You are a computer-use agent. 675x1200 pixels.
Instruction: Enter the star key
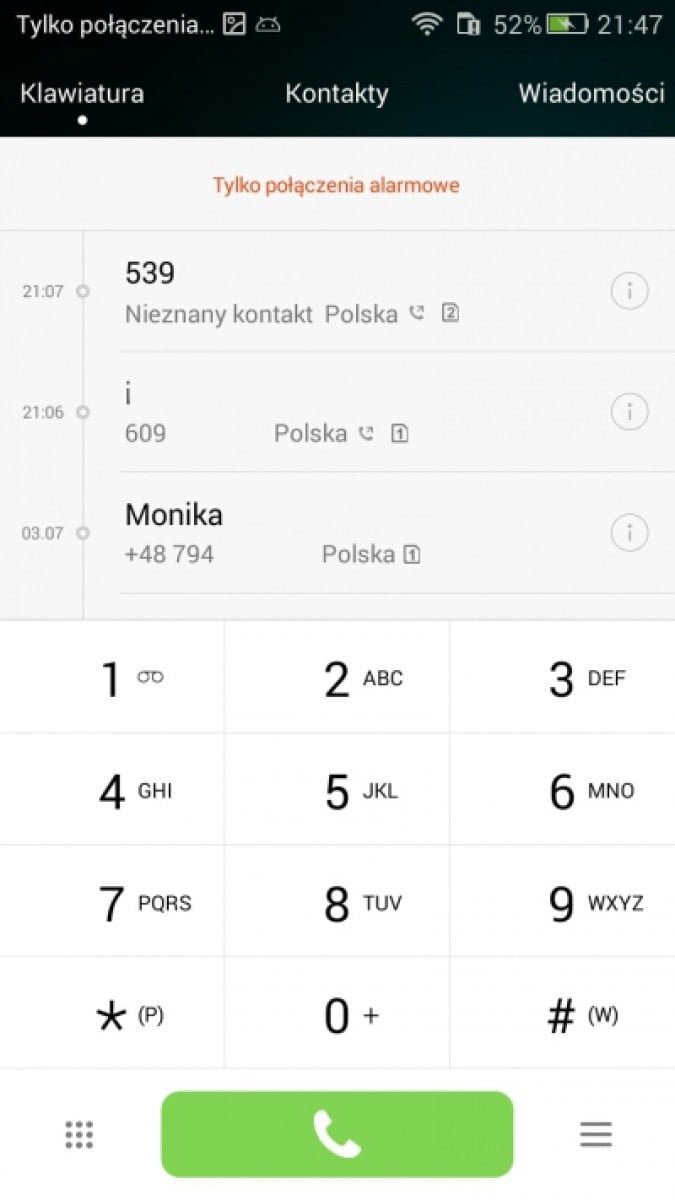click(112, 1015)
